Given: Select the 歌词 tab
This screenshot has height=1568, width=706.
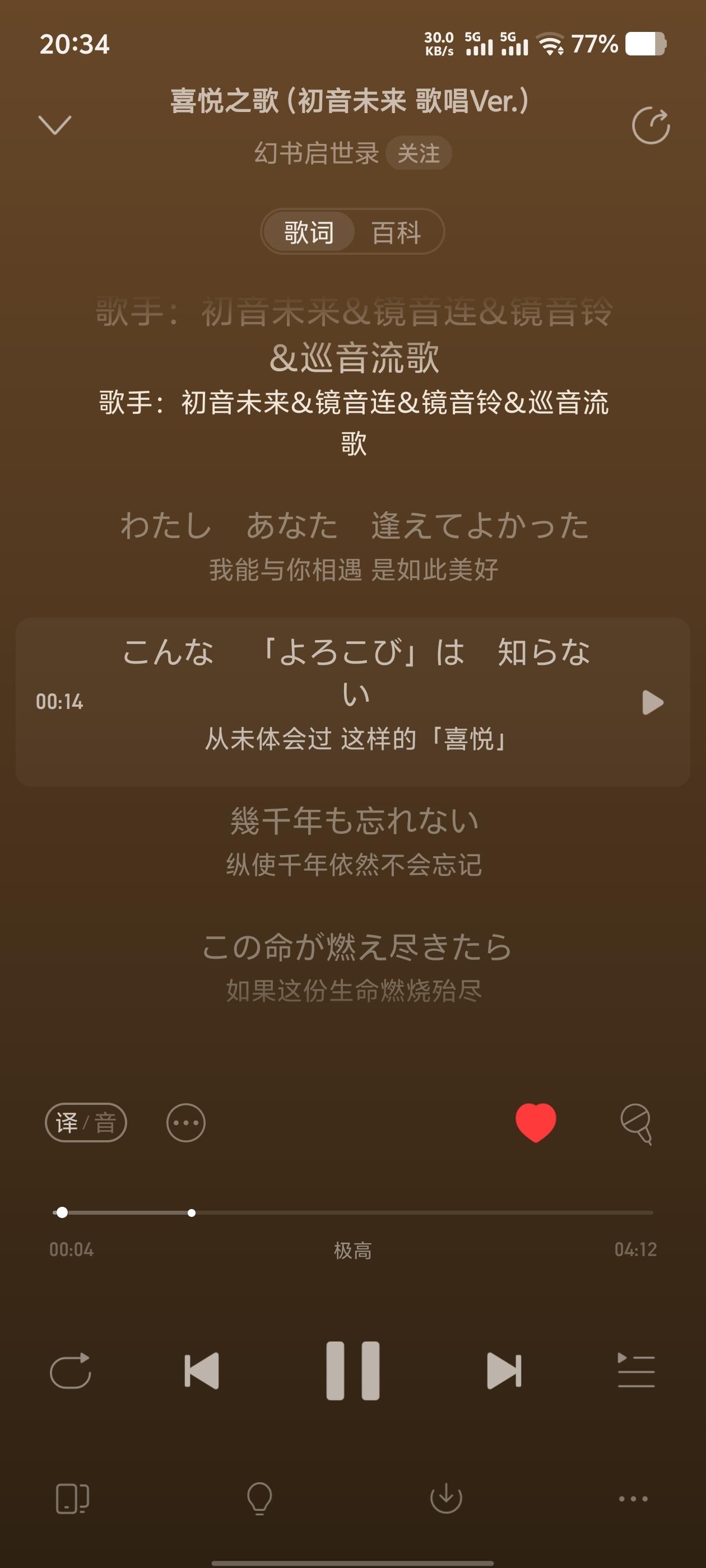Looking at the screenshot, I should (x=309, y=232).
